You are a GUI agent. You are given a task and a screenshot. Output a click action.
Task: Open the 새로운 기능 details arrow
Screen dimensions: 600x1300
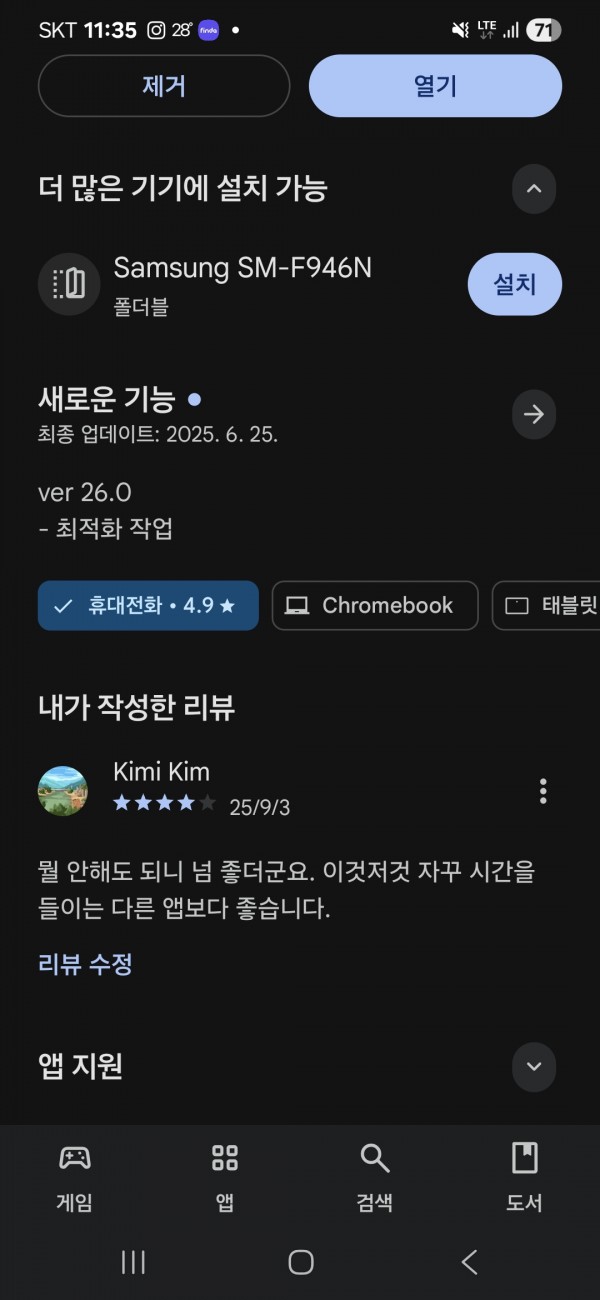coord(534,414)
